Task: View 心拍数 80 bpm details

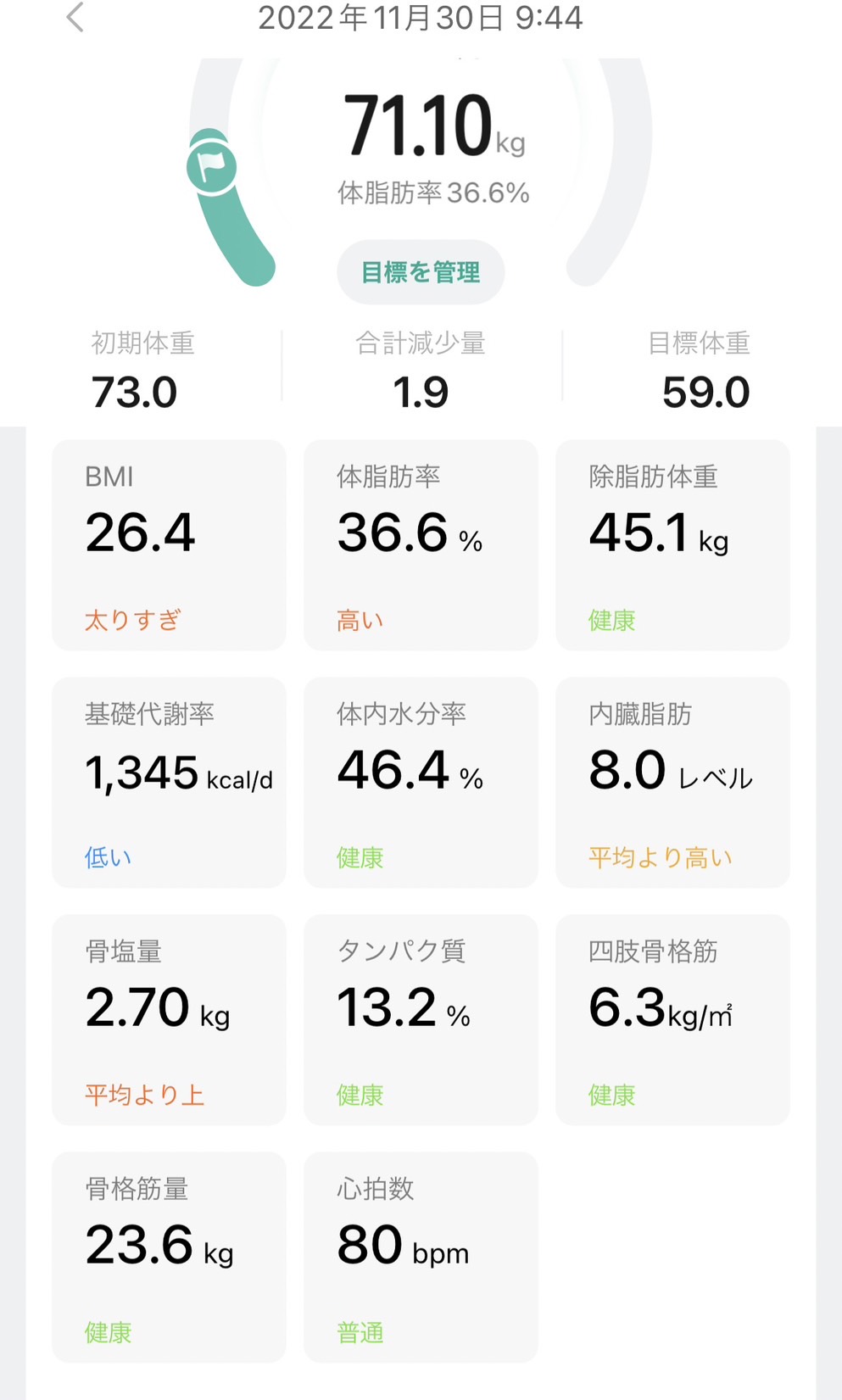Action: 421,1258
